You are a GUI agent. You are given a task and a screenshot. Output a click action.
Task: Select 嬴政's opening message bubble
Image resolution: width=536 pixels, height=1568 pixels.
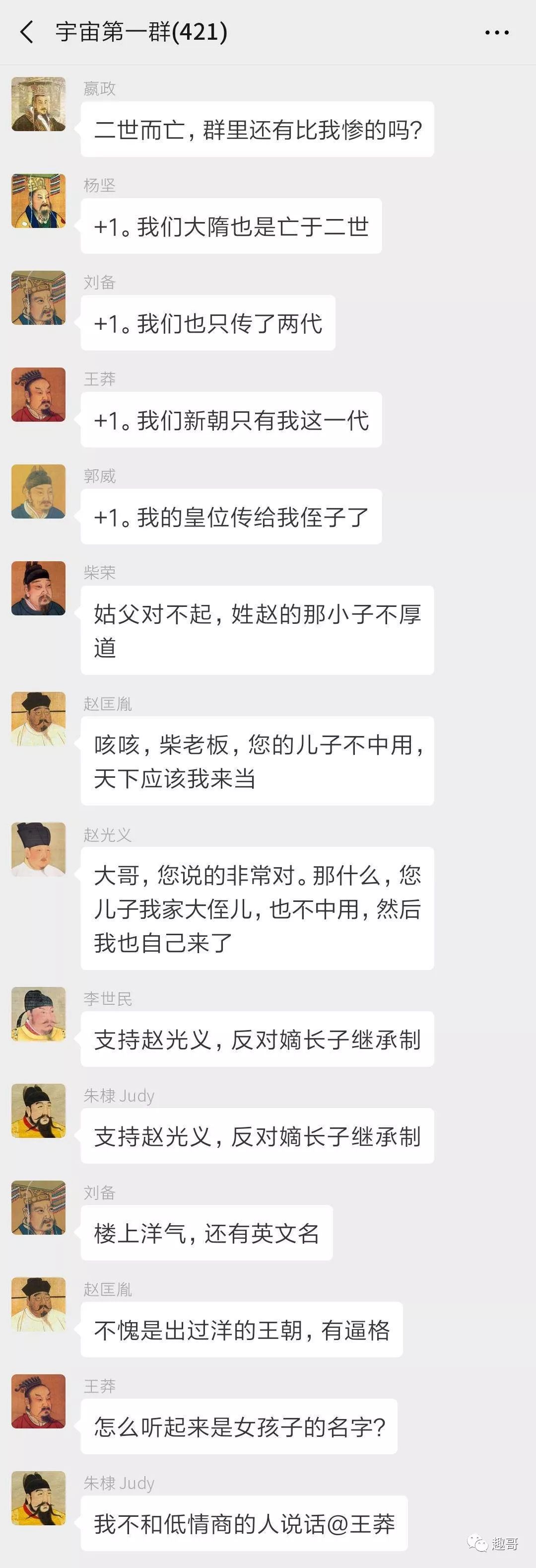pos(259,129)
